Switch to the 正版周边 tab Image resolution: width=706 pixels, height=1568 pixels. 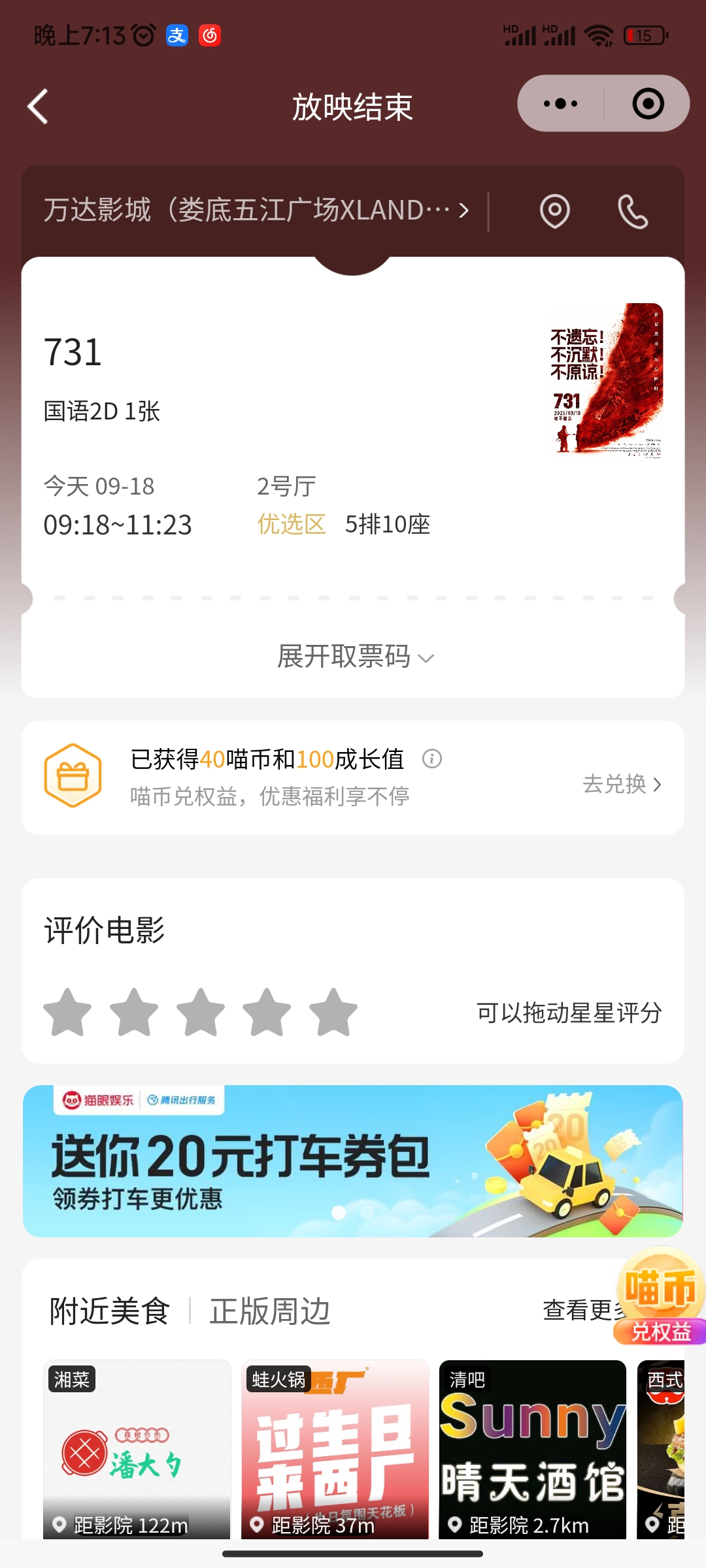pyautogui.click(x=270, y=1311)
